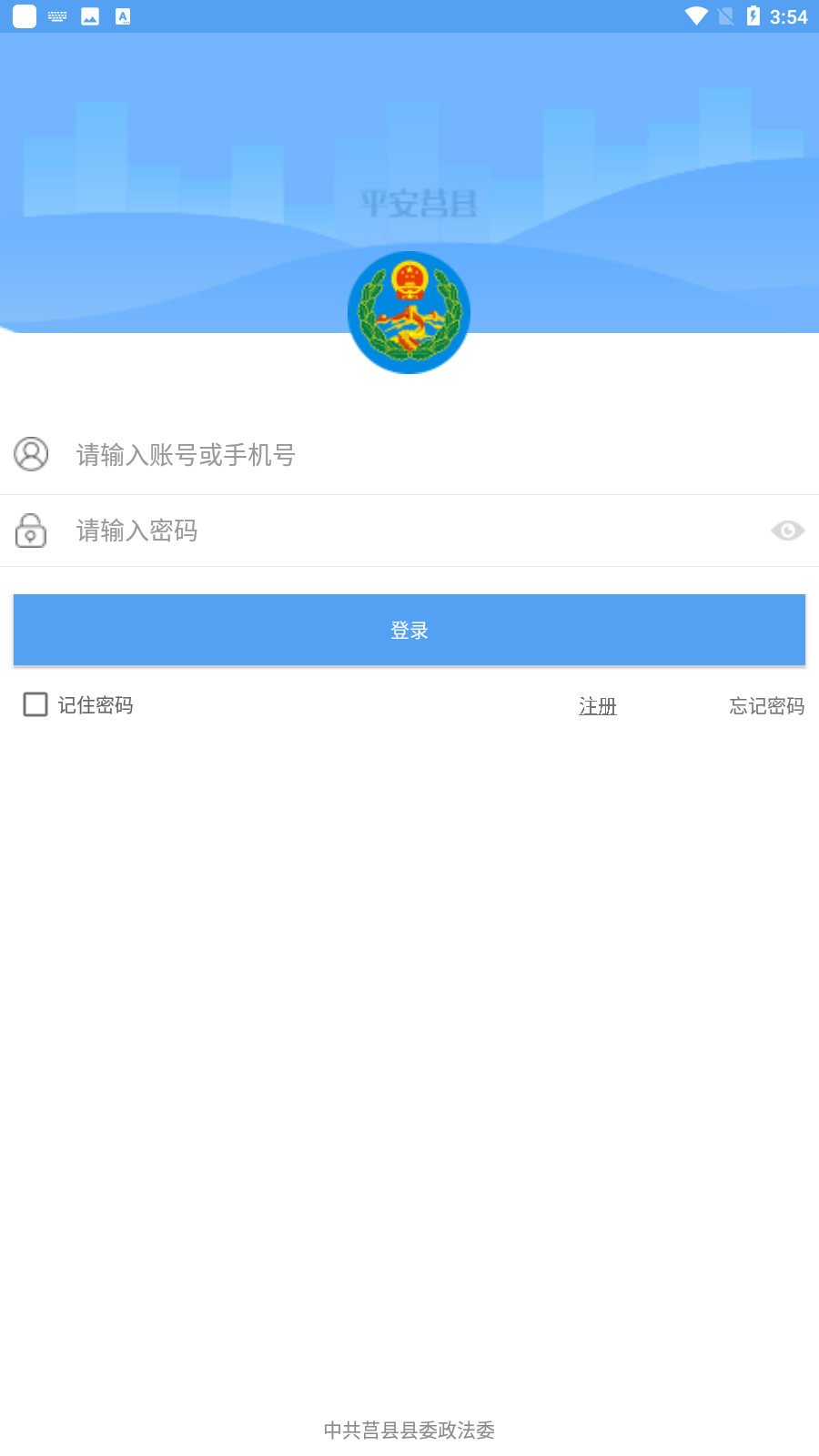Tap the 'A' notification icon in status bar

click(x=121, y=15)
